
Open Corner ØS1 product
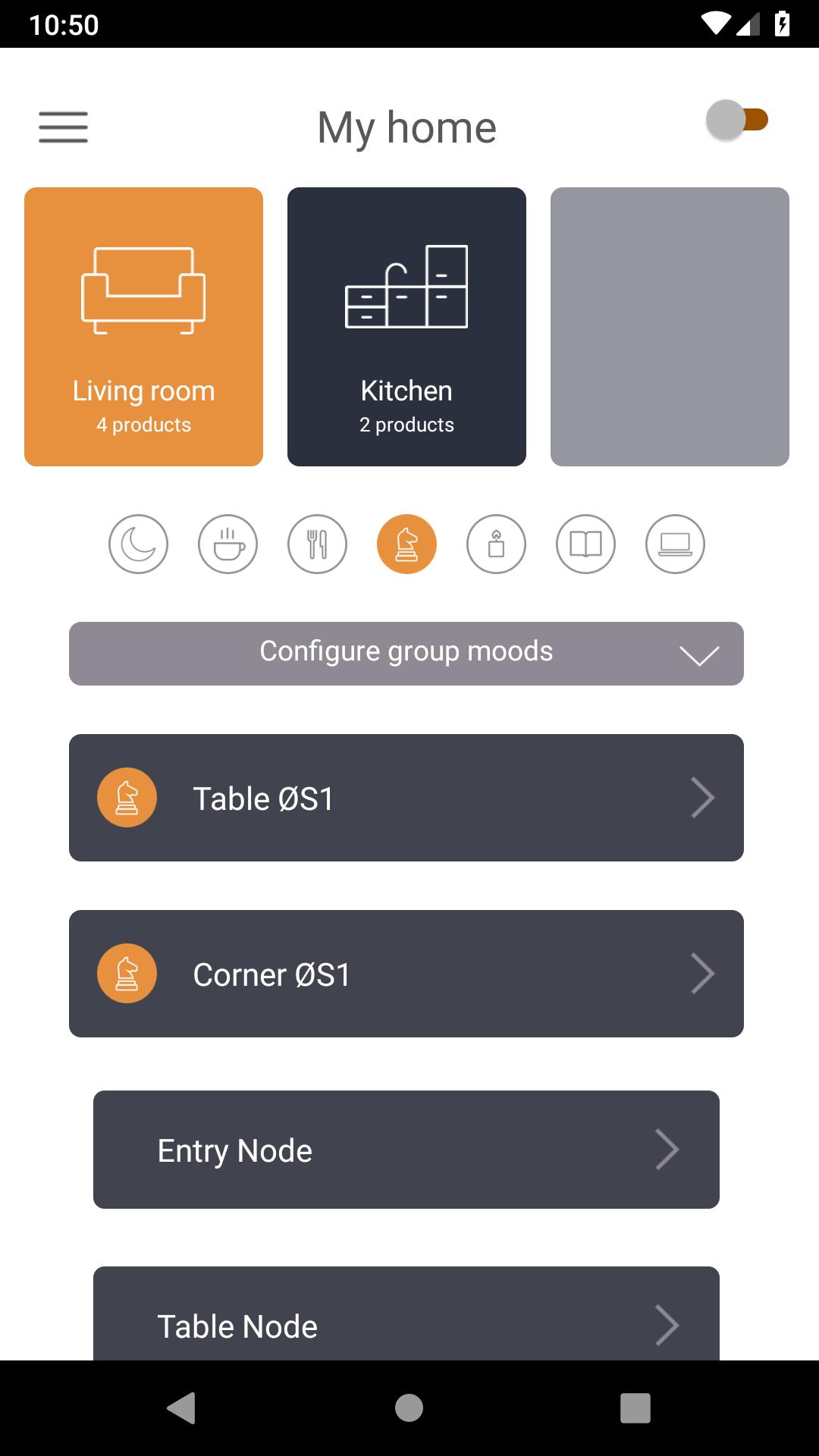click(406, 974)
